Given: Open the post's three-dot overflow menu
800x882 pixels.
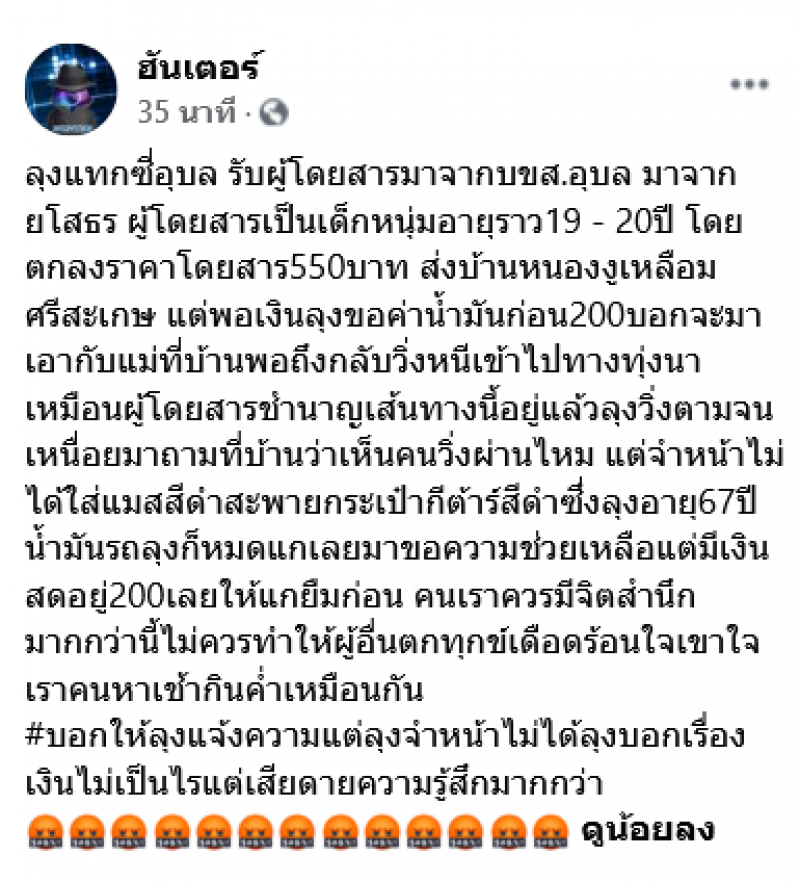Looking at the screenshot, I should 748,86.
